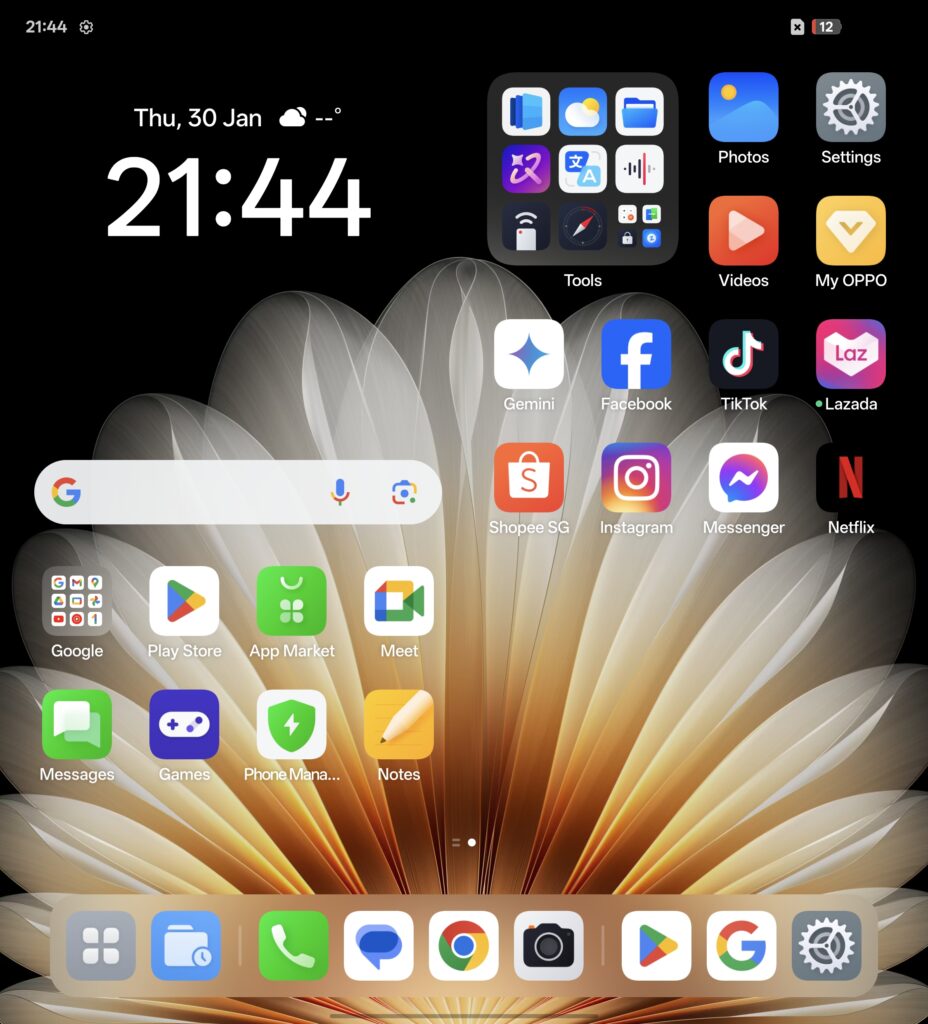Open the Videos app
The height and width of the screenshot is (1024, 928).
tap(743, 231)
